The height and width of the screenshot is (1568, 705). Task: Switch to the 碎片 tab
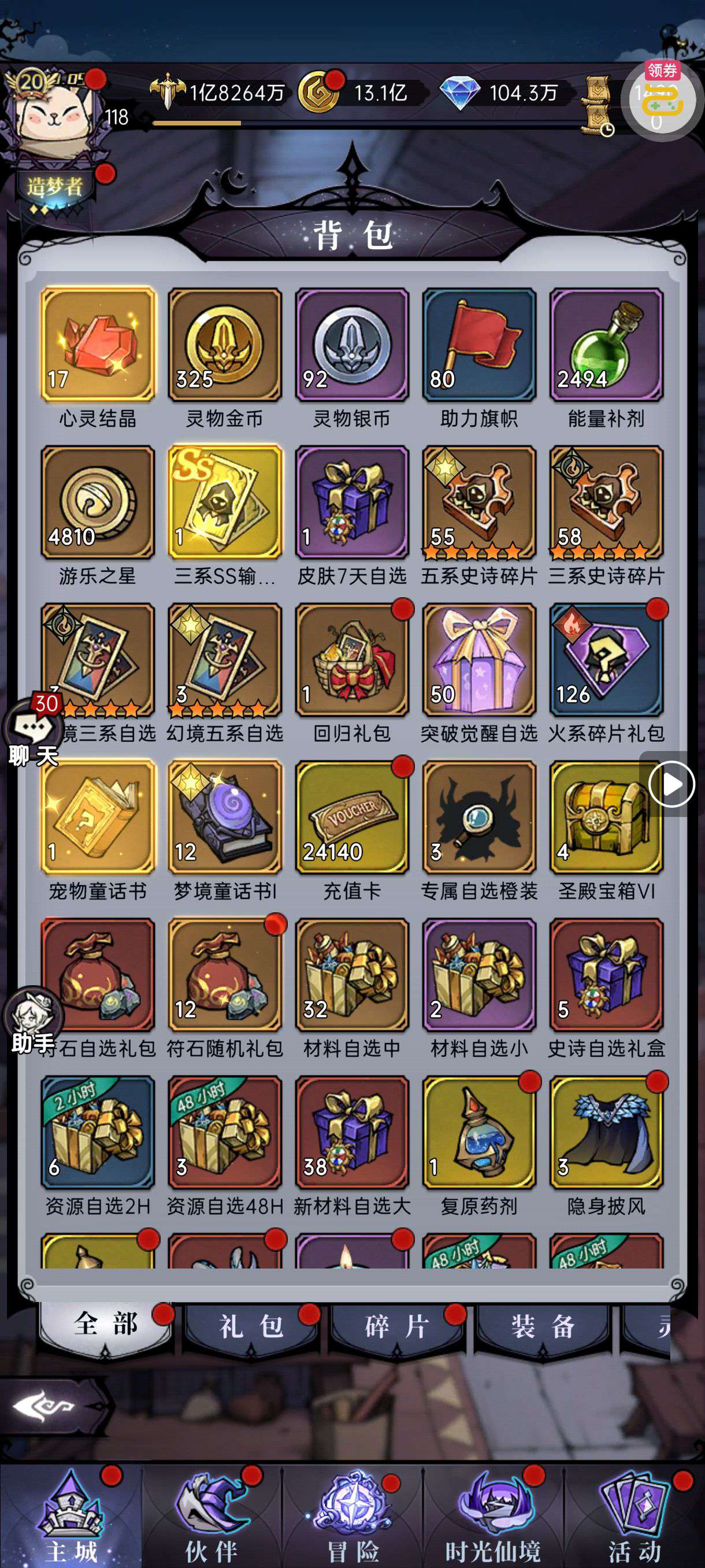coord(396,1326)
